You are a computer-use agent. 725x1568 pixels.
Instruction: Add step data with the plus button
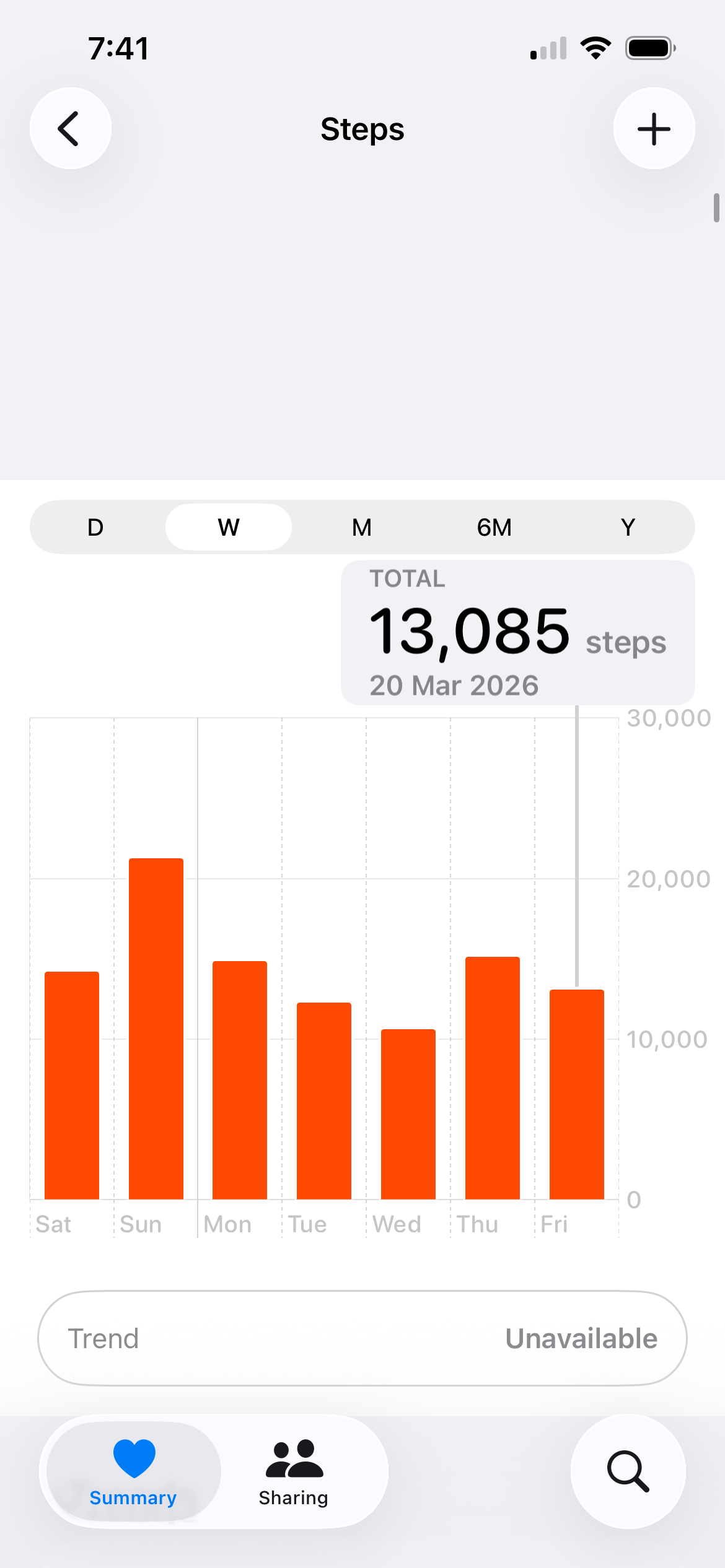coord(654,129)
